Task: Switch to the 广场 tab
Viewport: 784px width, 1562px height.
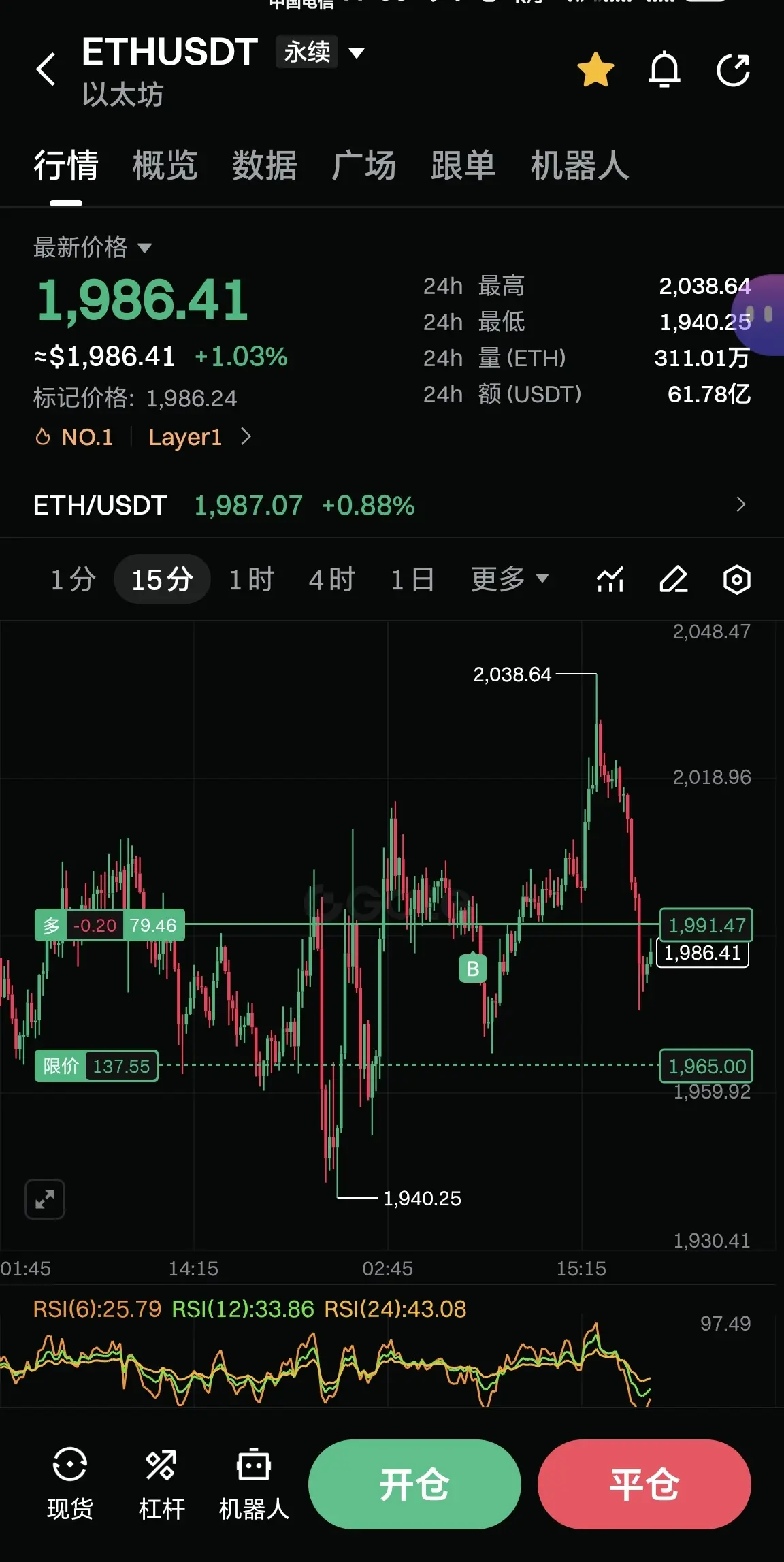Action: 363,166
